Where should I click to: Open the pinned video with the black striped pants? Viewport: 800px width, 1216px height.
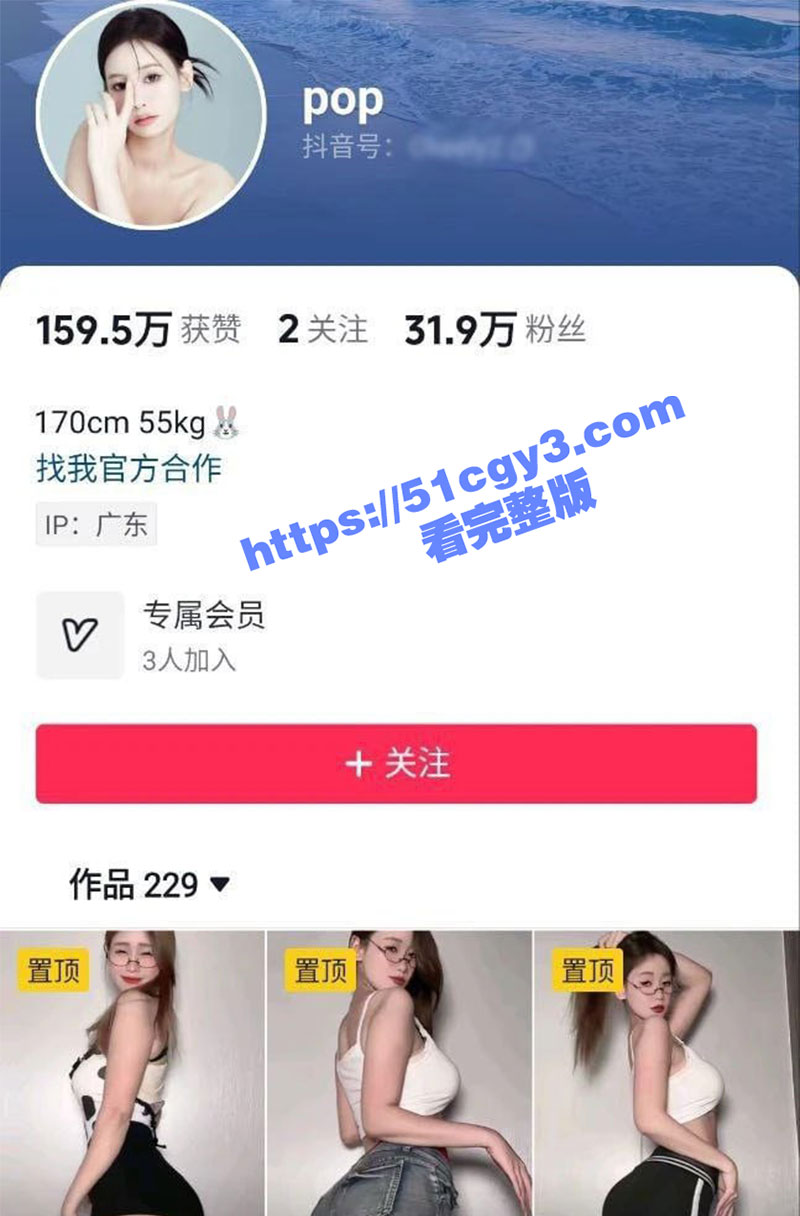pos(667,1075)
